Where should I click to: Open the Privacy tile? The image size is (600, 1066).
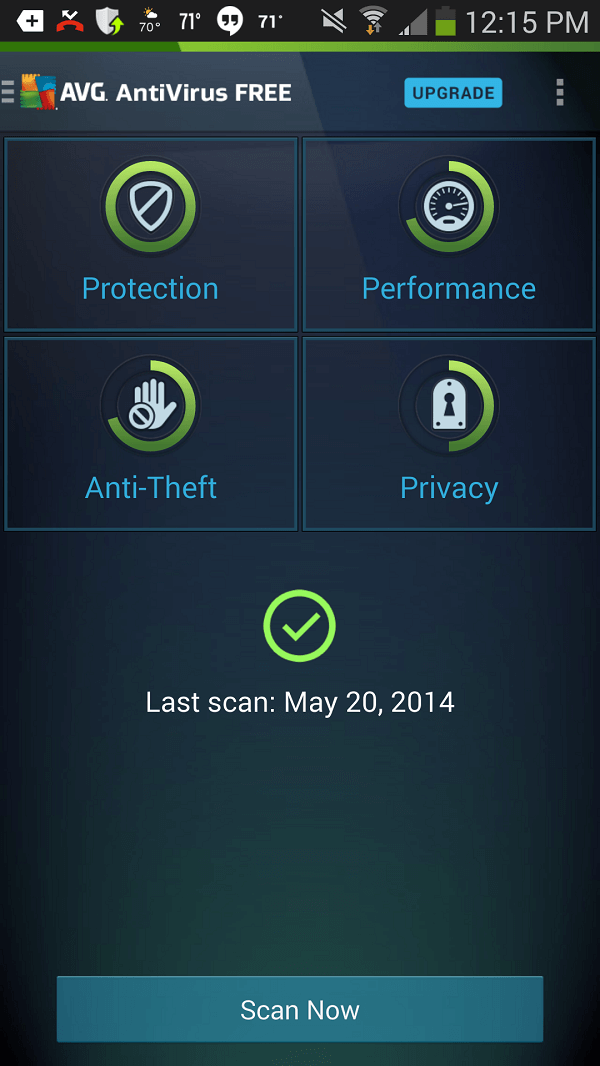pyautogui.click(x=449, y=434)
